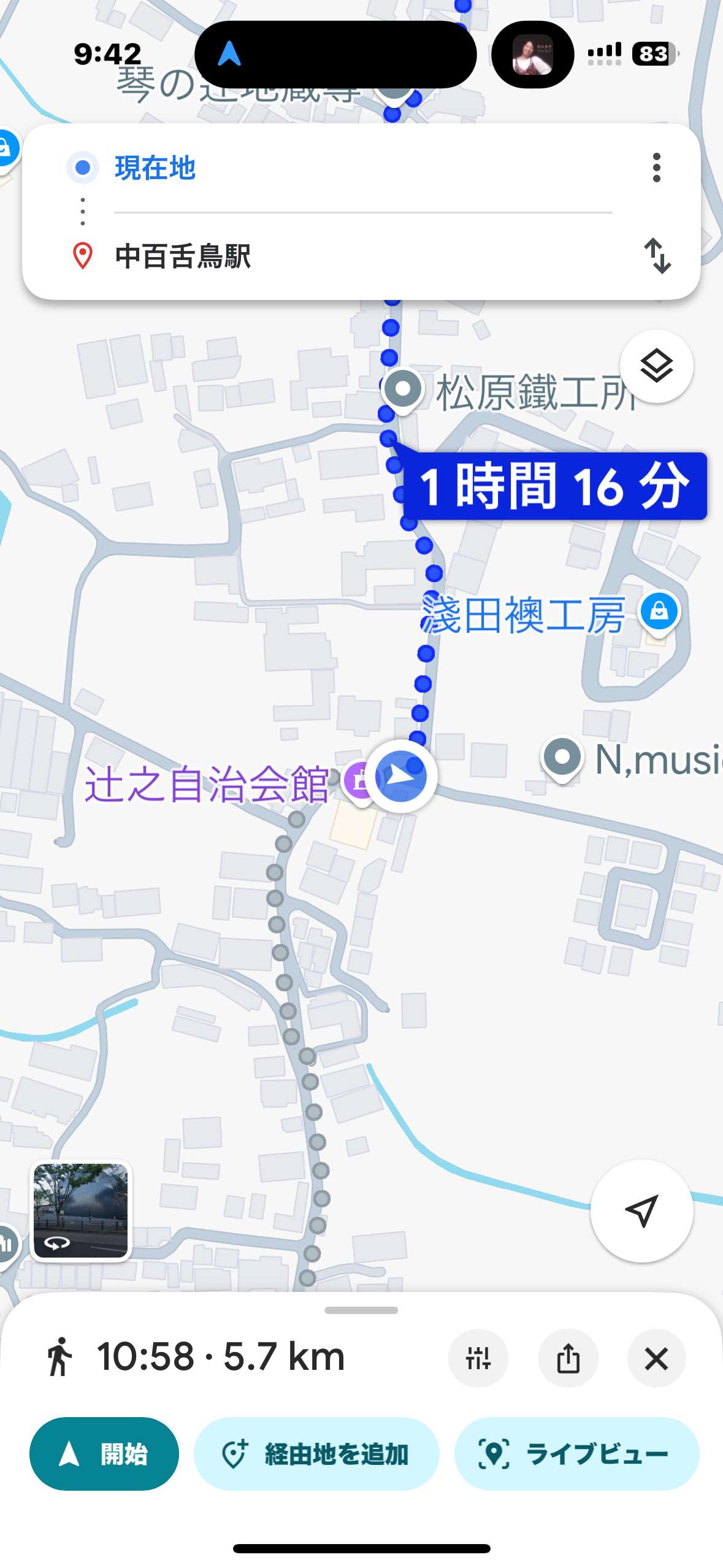
Task: Open route options filter icon
Action: [478, 1358]
